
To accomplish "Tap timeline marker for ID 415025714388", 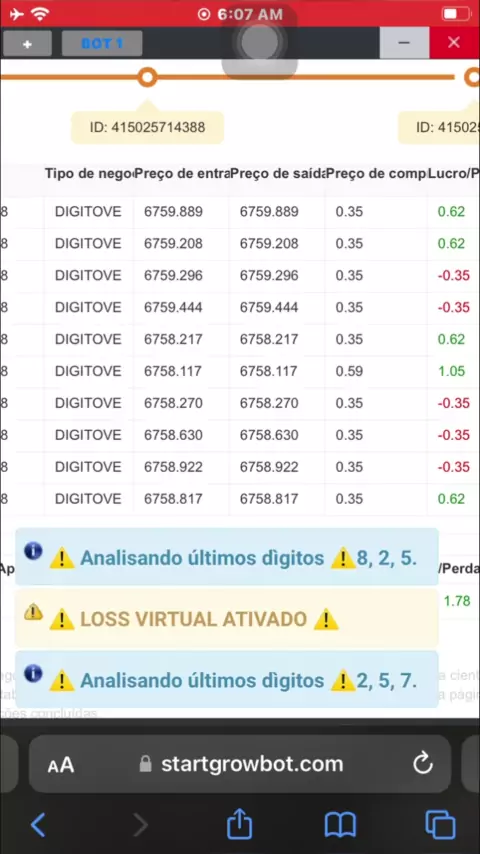I will 147,77.
